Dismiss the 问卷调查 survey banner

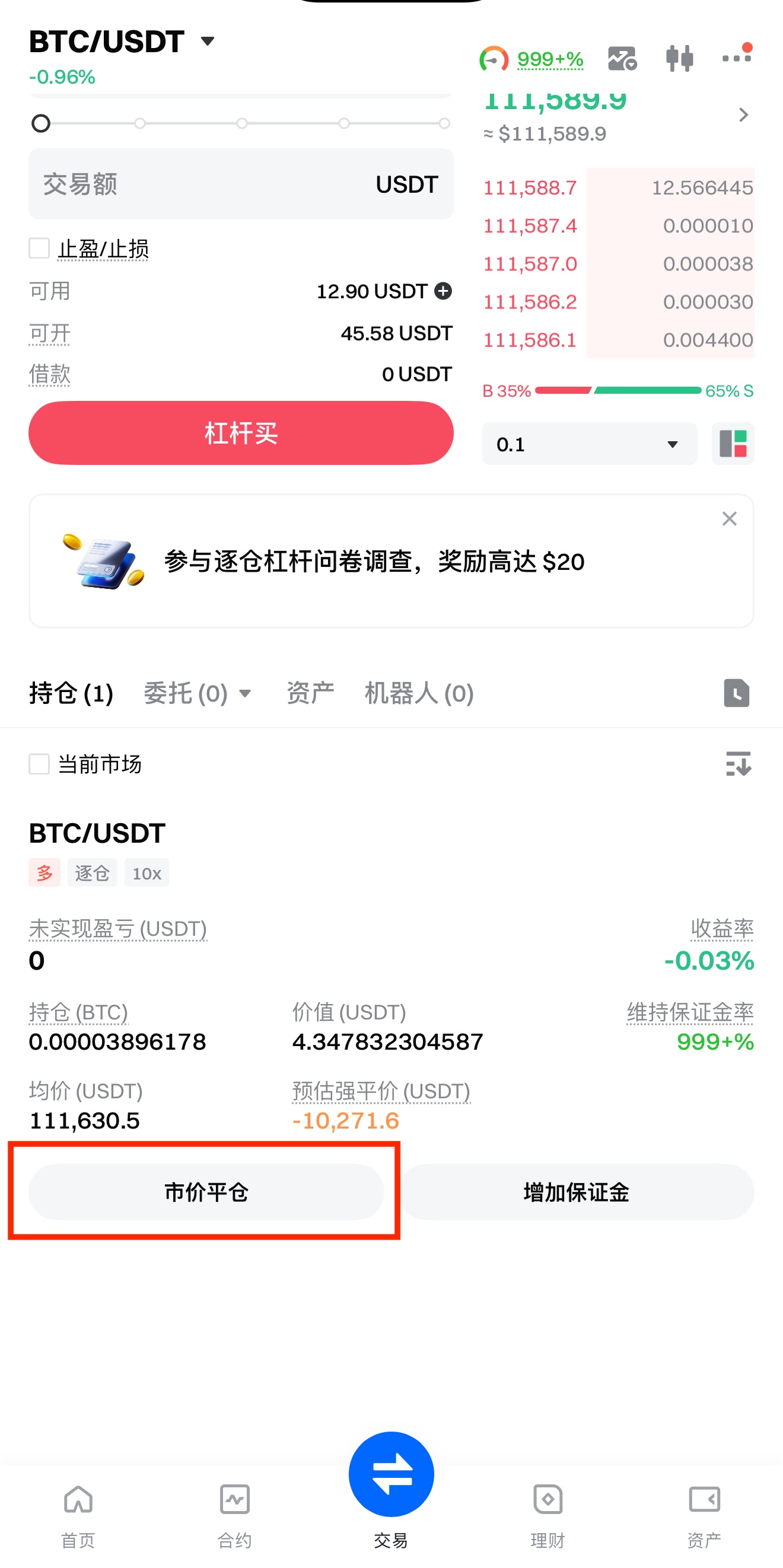pyautogui.click(x=729, y=518)
